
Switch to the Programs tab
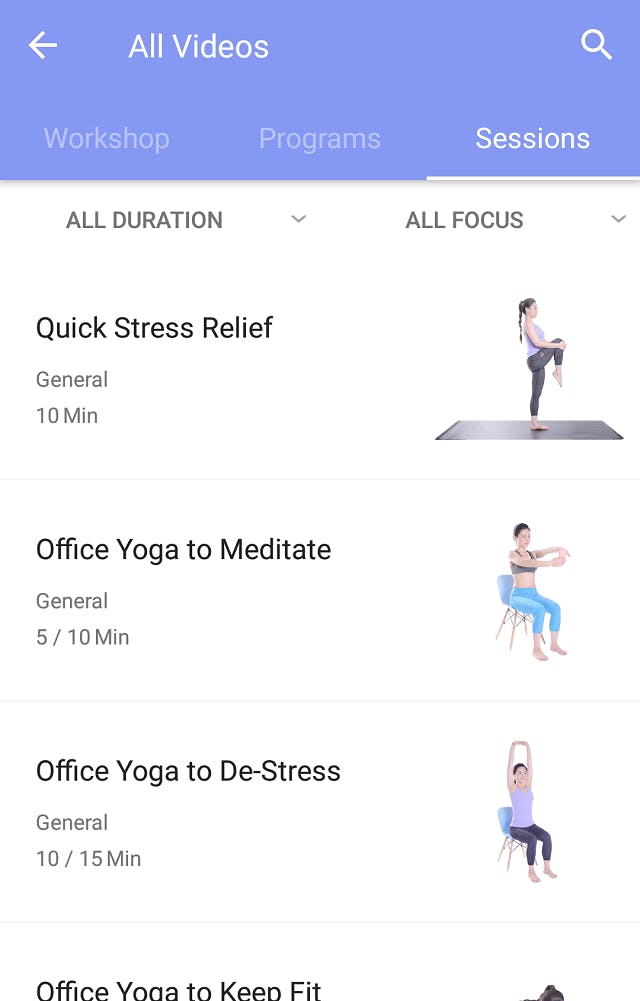click(320, 139)
